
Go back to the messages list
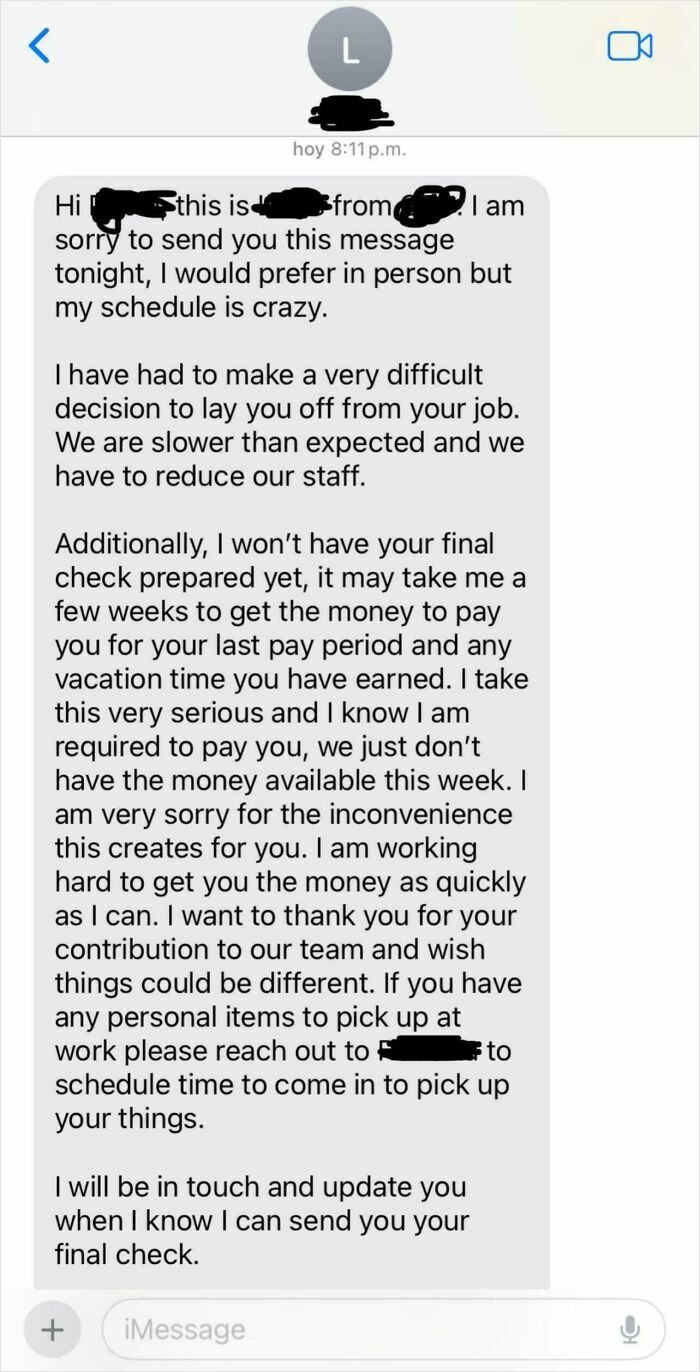click(x=38, y=45)
